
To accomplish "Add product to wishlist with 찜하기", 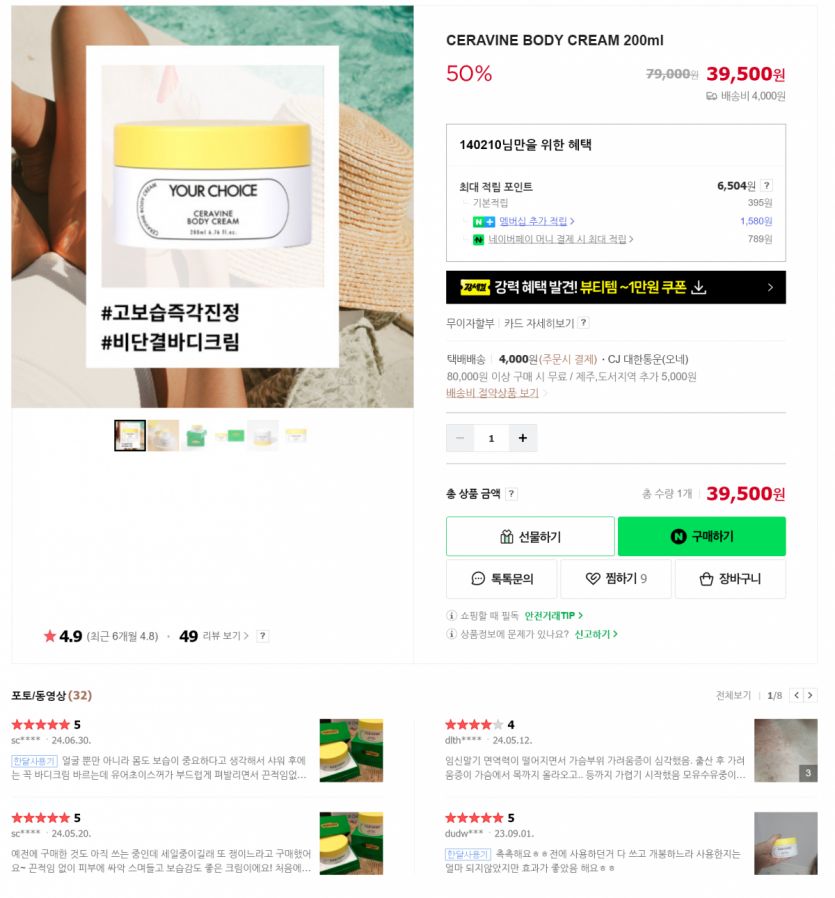I will 615,579.
